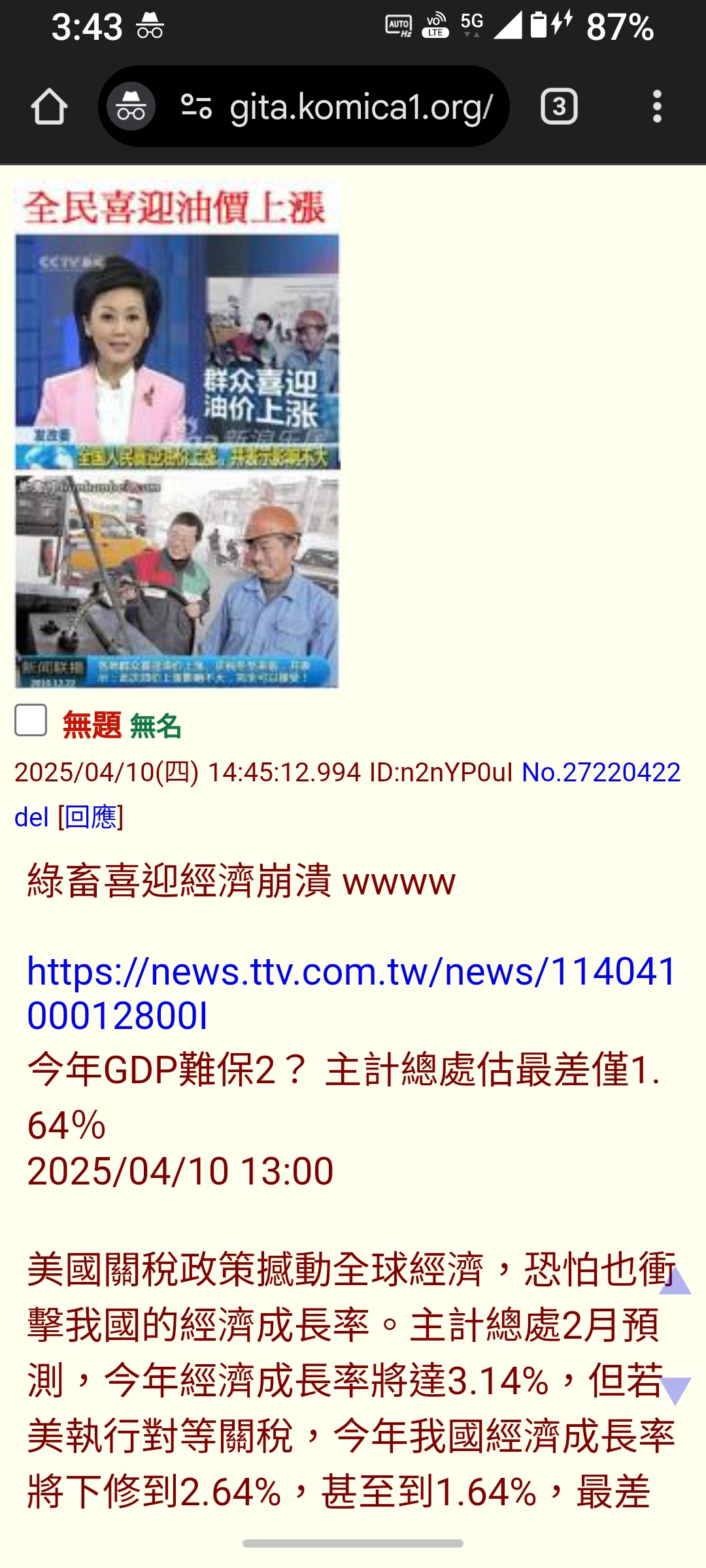
Task: Tap the del link on the post
Action: tap(31, 817)
